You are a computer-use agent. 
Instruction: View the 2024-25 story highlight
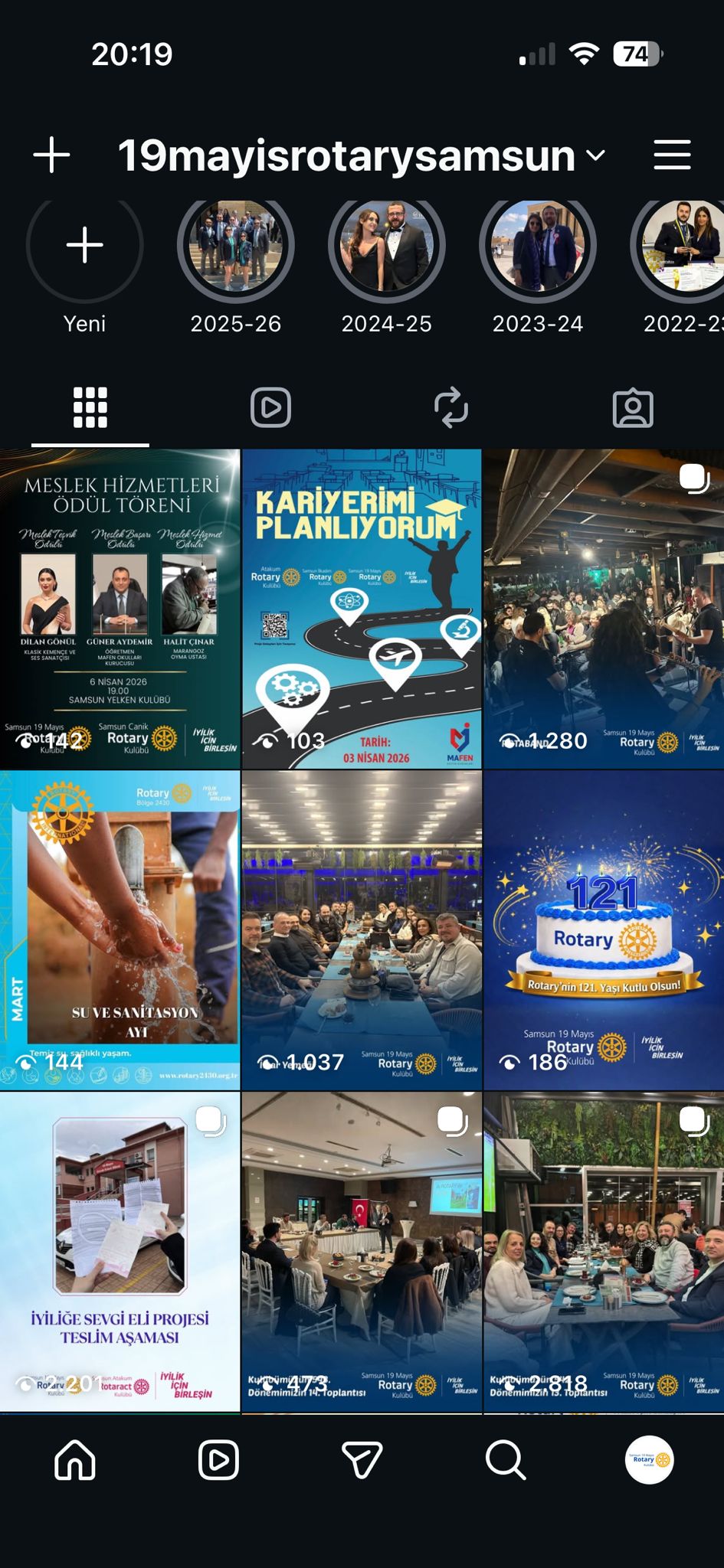point(386,246)
